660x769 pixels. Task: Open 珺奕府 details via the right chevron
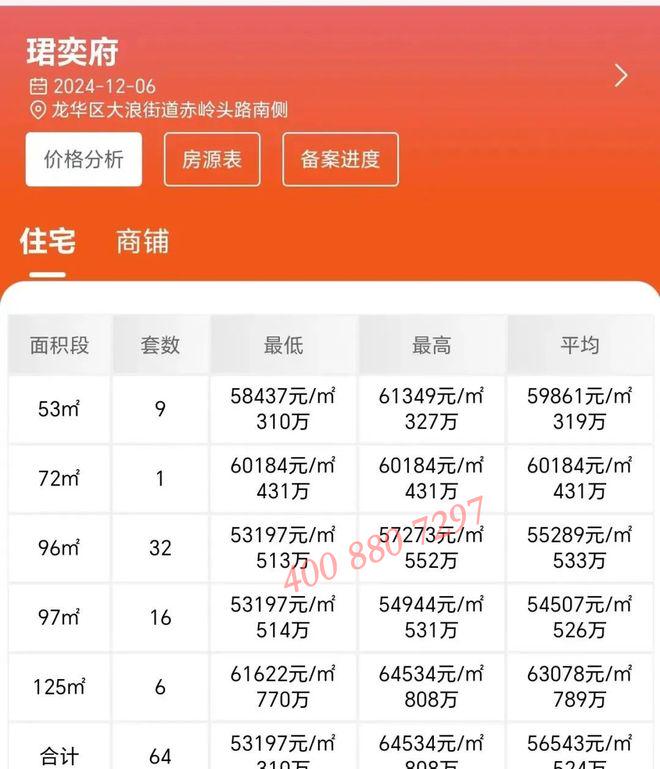[621, 76]
